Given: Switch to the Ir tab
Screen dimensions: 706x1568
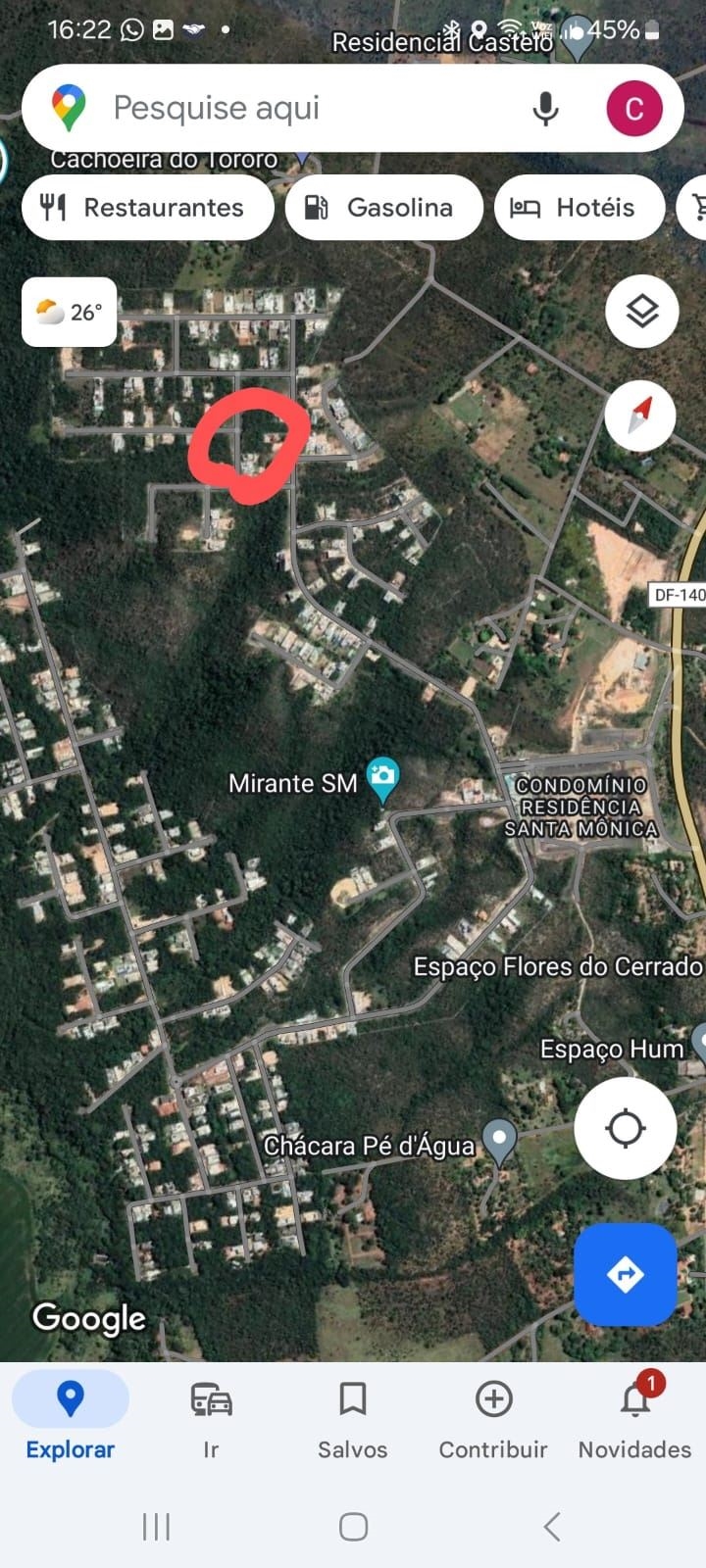Looking at the screenshot, I should 211,1416.
